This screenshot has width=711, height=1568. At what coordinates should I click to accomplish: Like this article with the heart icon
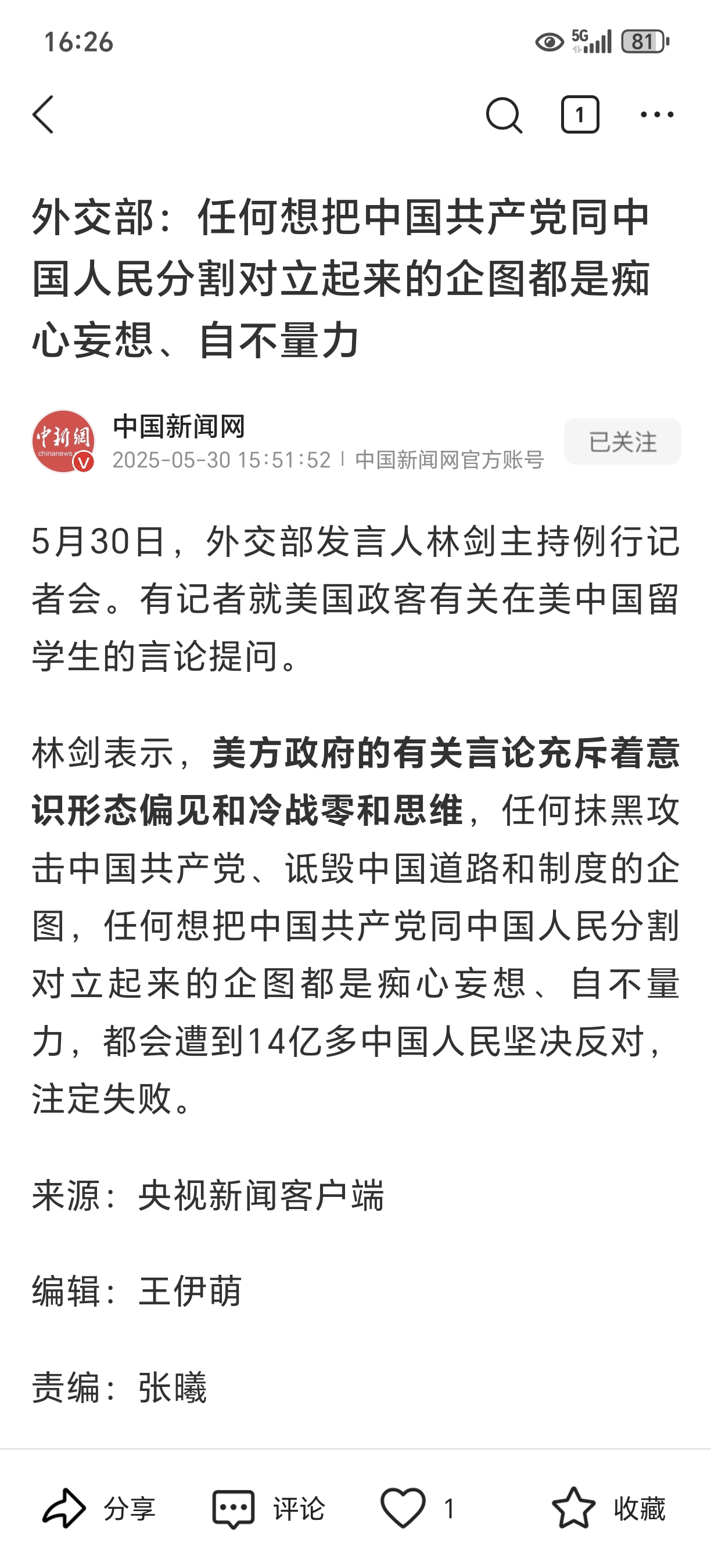tap(403, 1508)
